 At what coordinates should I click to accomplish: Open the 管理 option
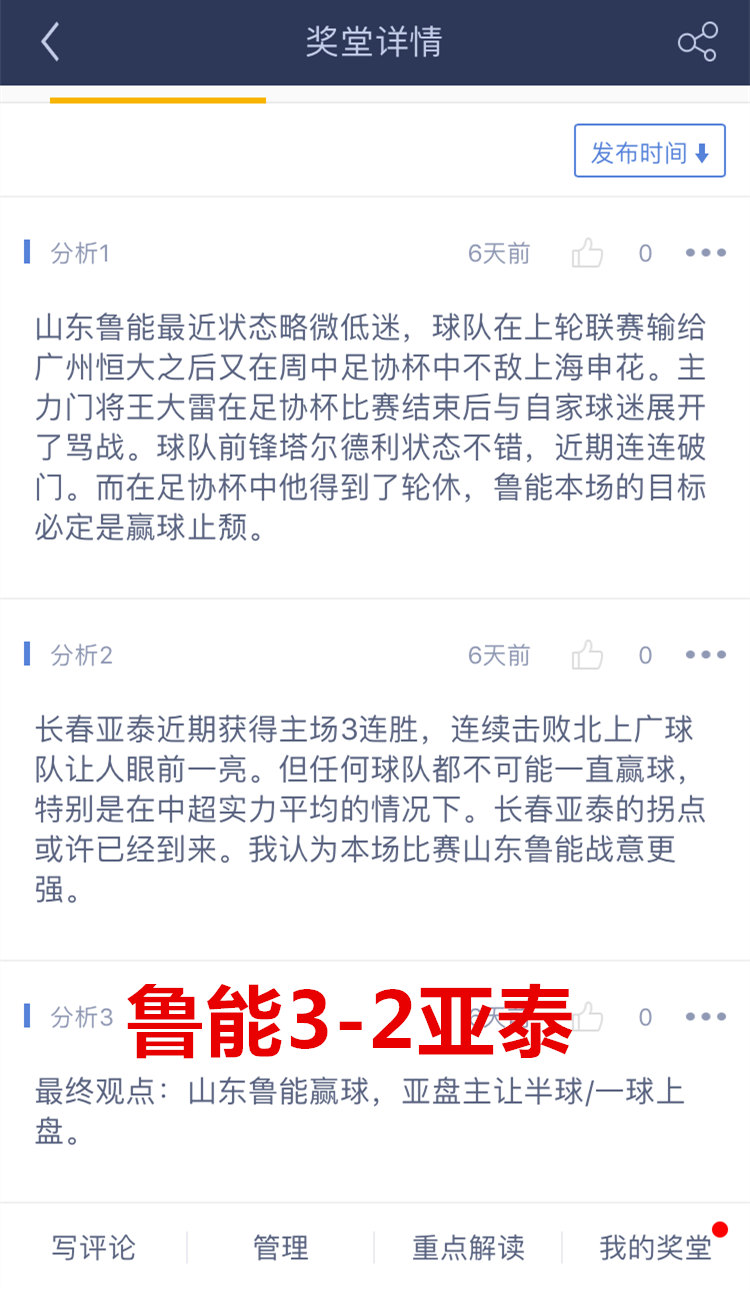tap(281, 1248)
